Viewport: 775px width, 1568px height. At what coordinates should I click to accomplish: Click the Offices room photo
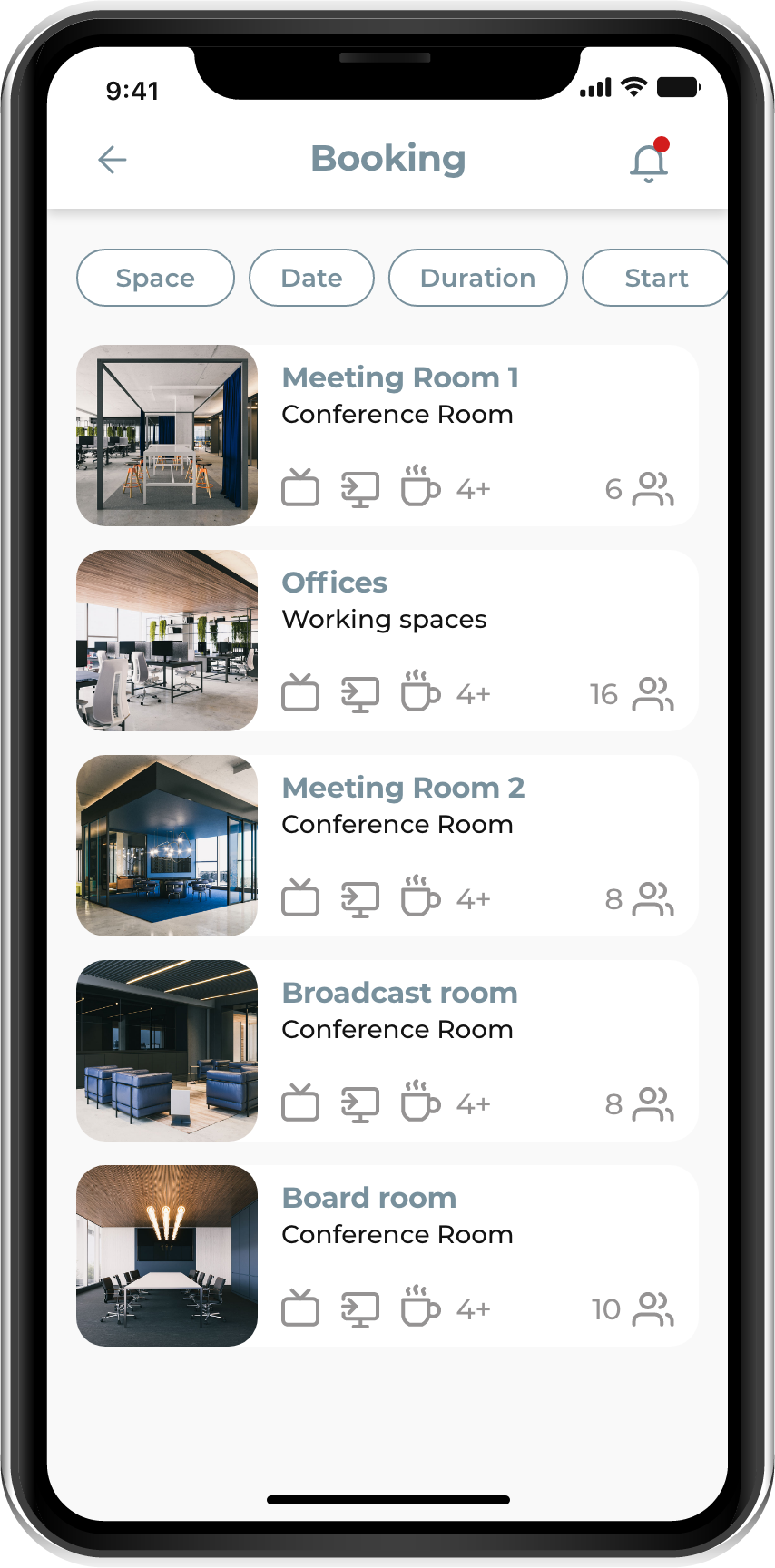coord(167,640)
